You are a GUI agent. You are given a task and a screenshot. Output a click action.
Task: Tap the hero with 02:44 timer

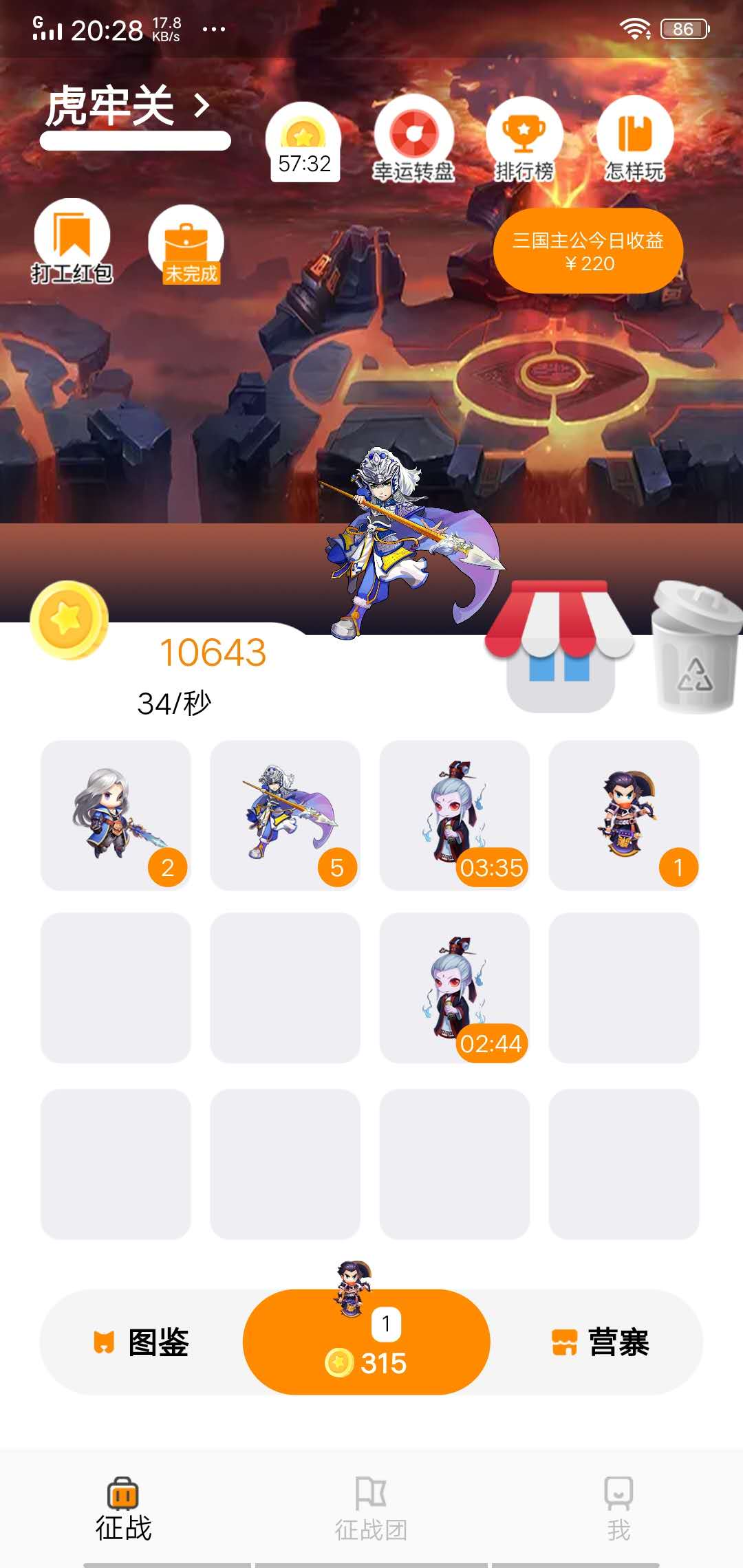pos(454,988)
